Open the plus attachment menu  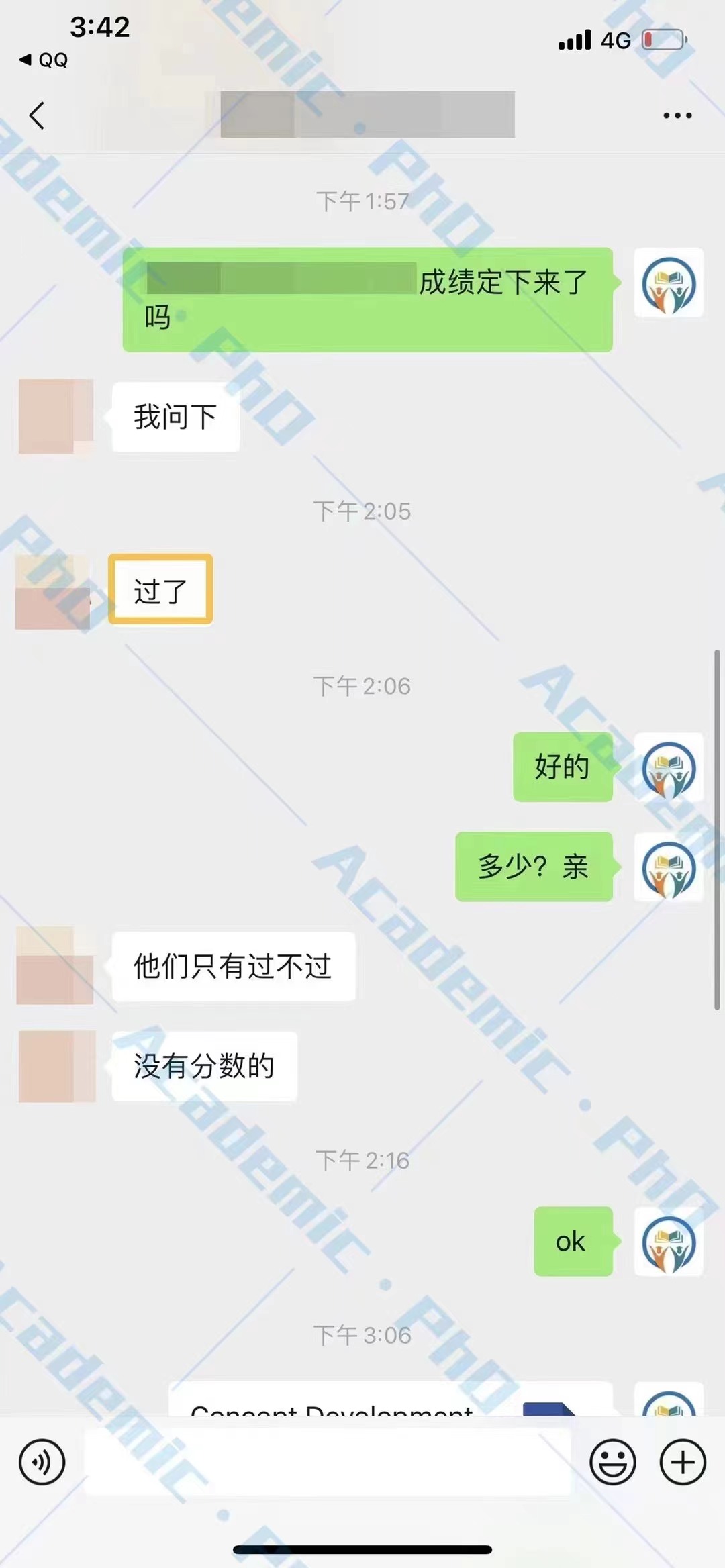pos(683,1462)
